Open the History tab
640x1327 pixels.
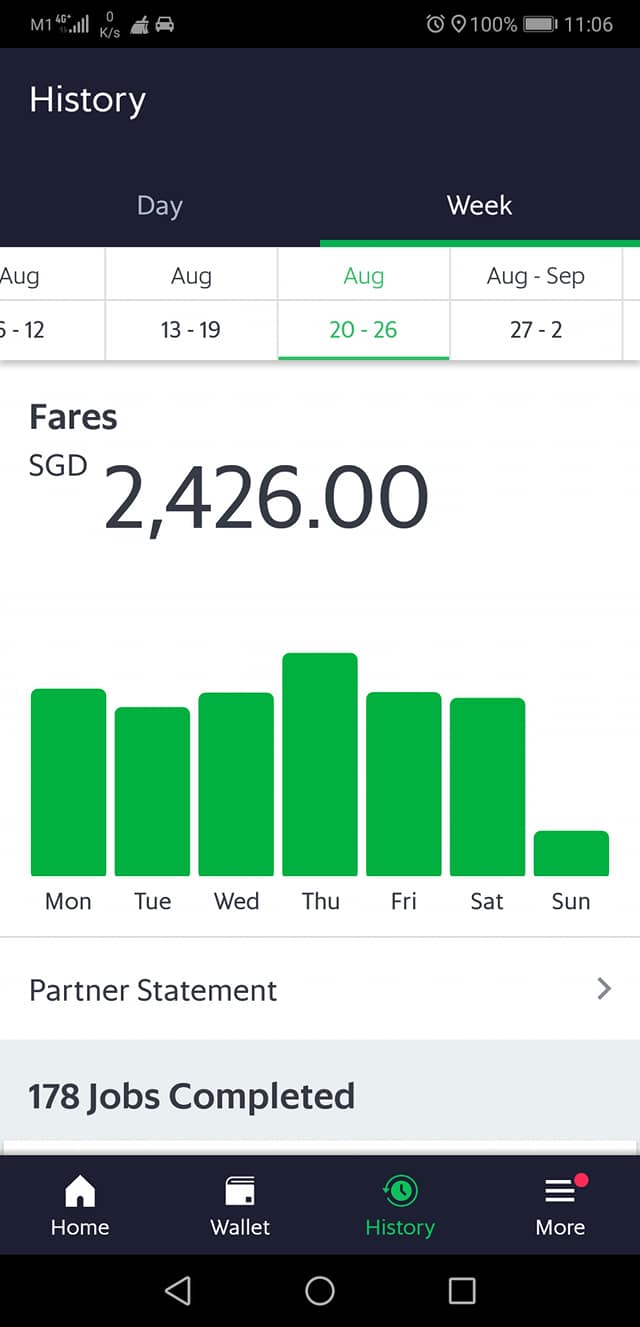point(400,1205)
